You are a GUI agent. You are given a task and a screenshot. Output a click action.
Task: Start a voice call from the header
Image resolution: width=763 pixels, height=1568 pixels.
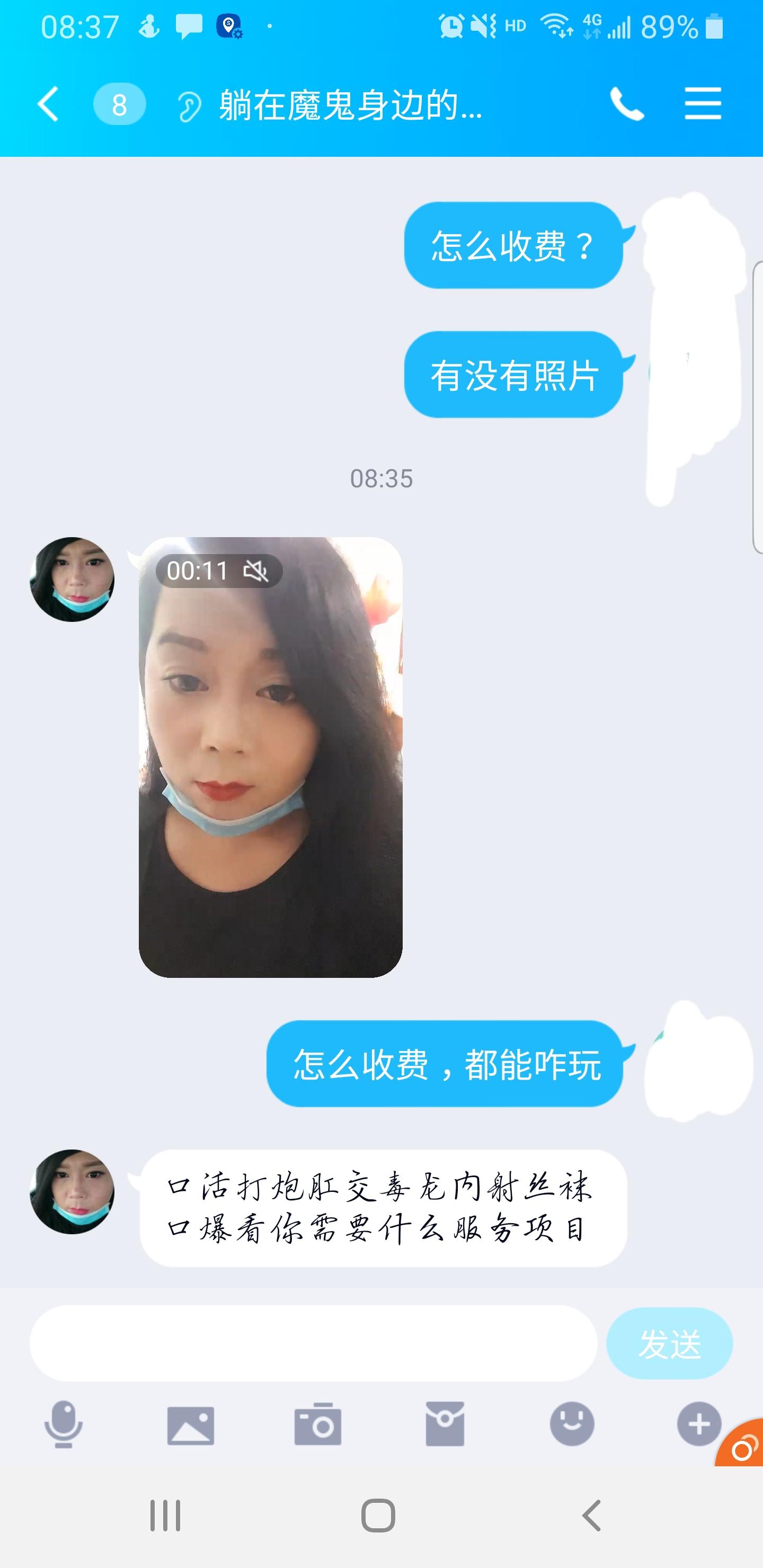pos(627,104)
